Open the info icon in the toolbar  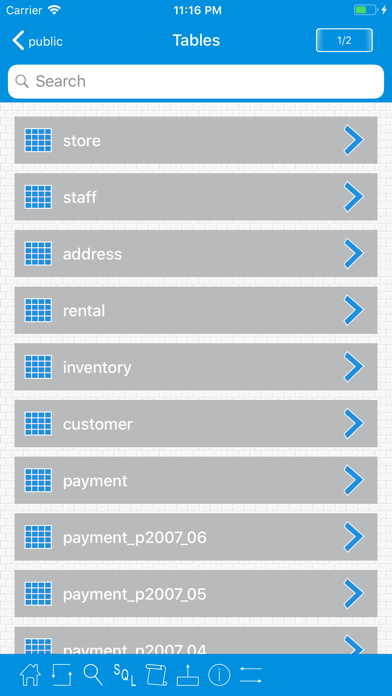219,675
